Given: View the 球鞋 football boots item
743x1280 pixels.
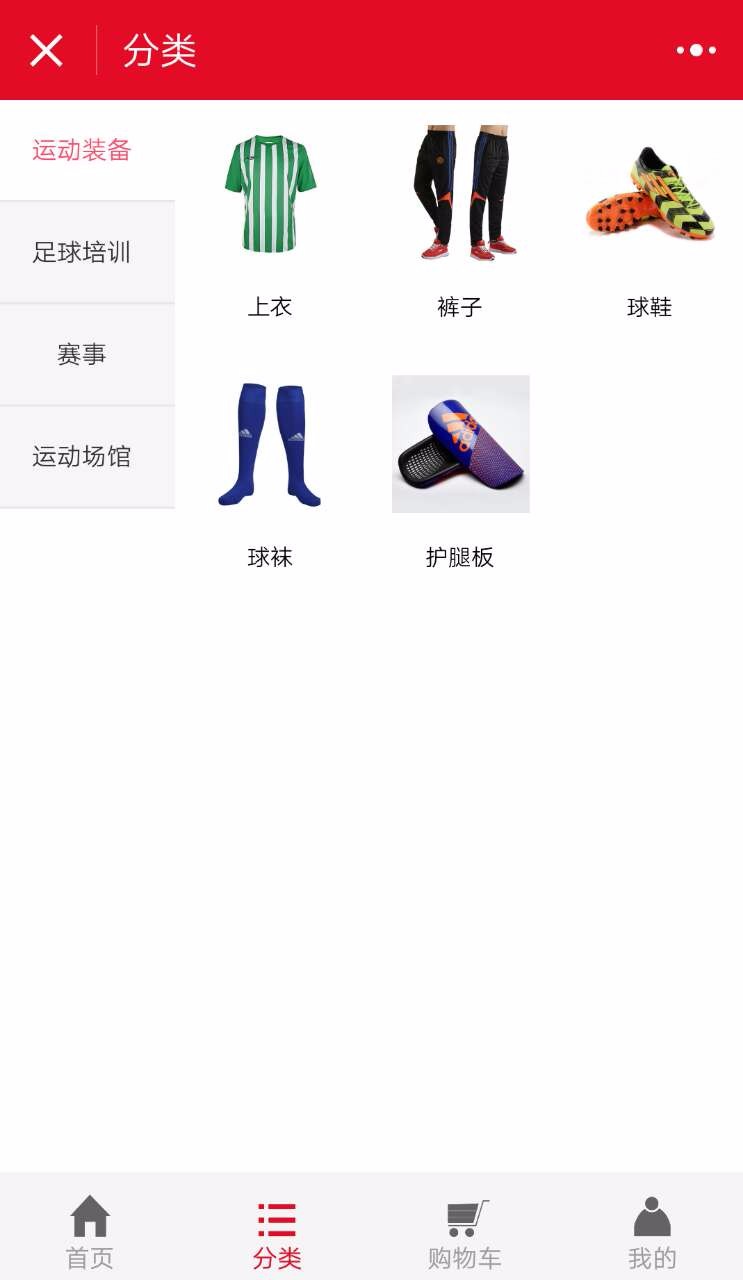Looking at the screenshot, I should click(650, 222).
